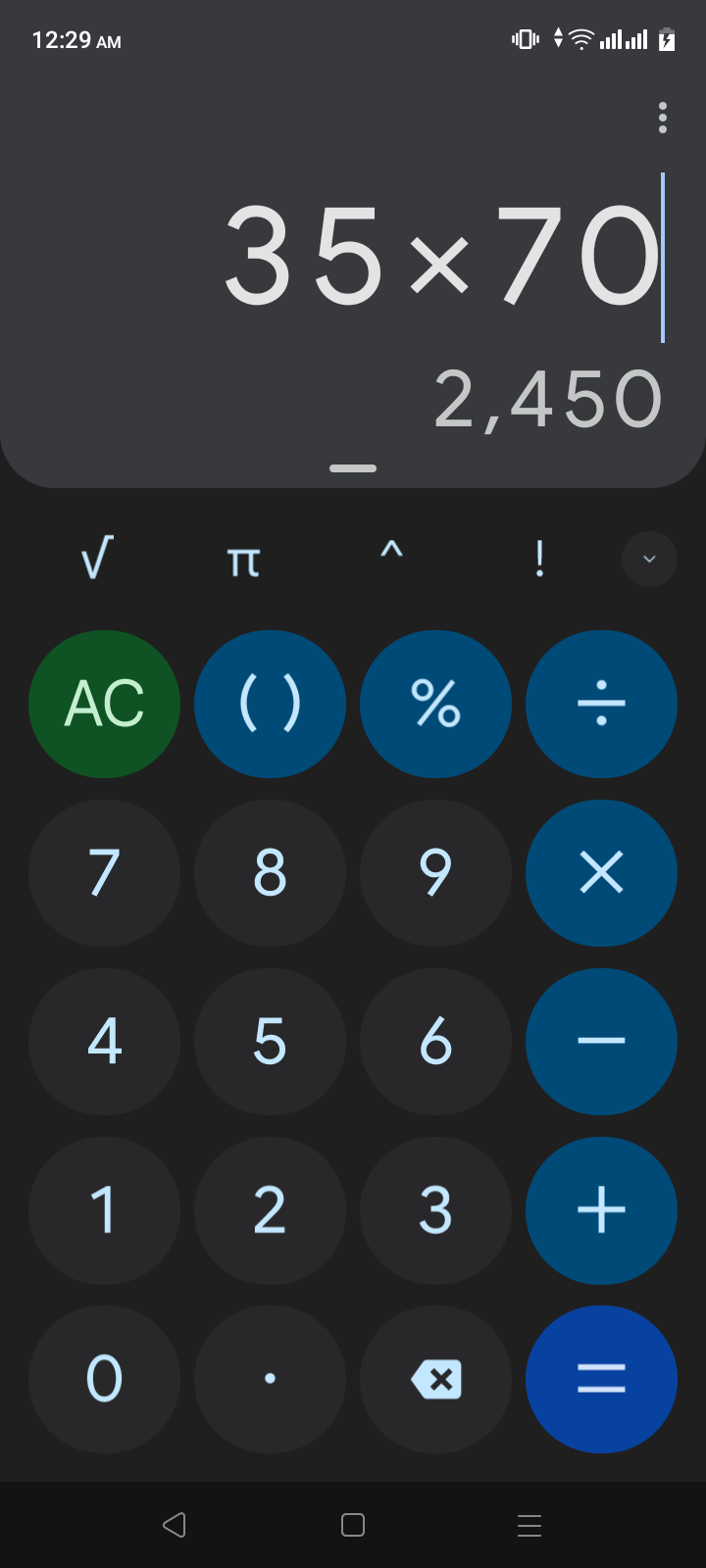
Task: Open the three-dot overflow menu
Action: pyautogui.click(x=663, y=118)
